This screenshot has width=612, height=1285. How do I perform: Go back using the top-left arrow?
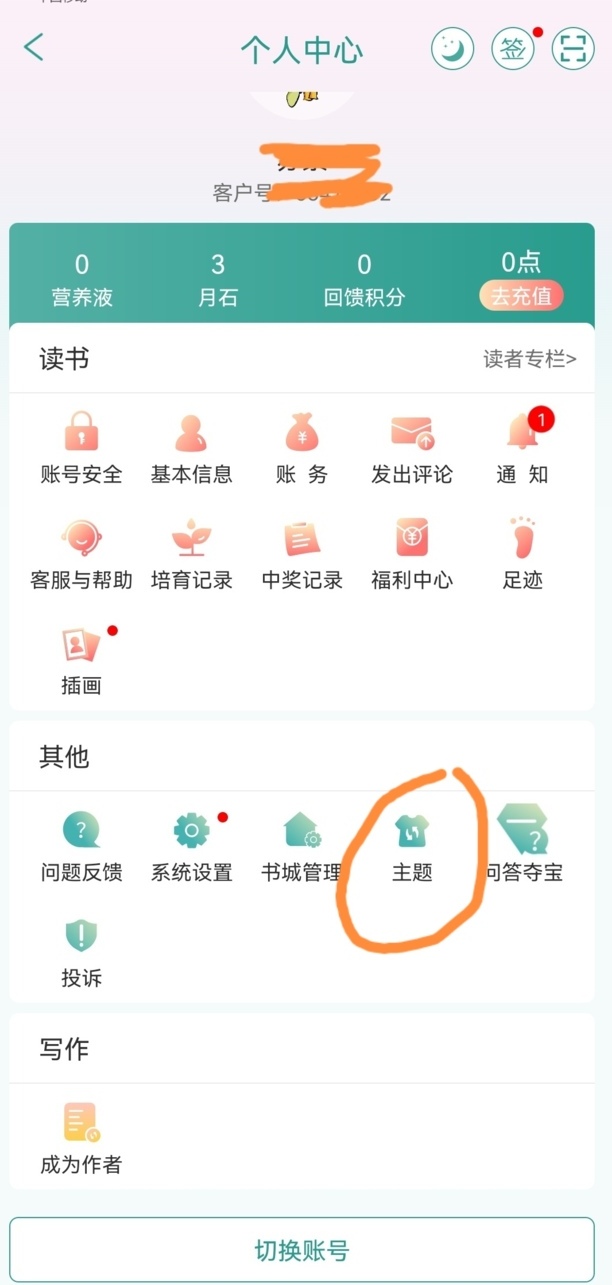34,47
